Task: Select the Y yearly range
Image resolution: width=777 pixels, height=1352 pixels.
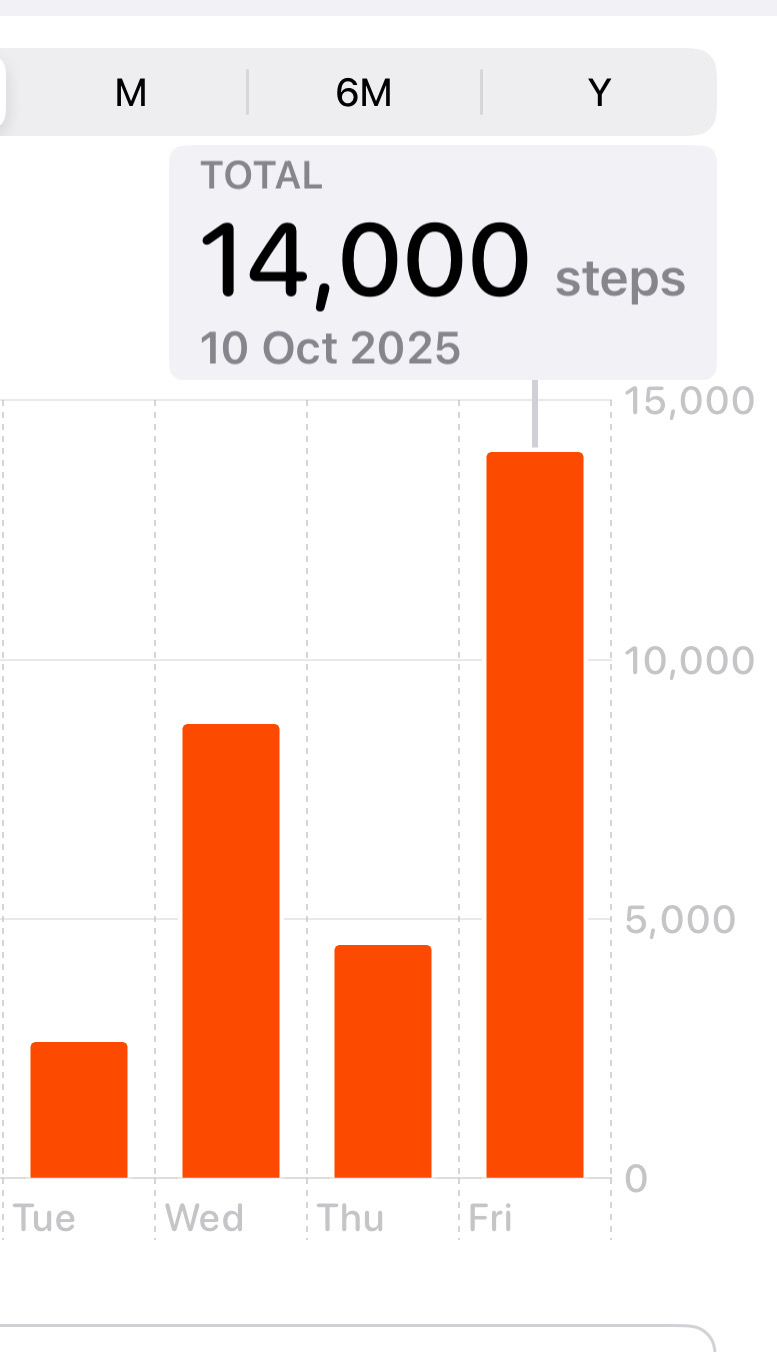Action: (598, 93)
